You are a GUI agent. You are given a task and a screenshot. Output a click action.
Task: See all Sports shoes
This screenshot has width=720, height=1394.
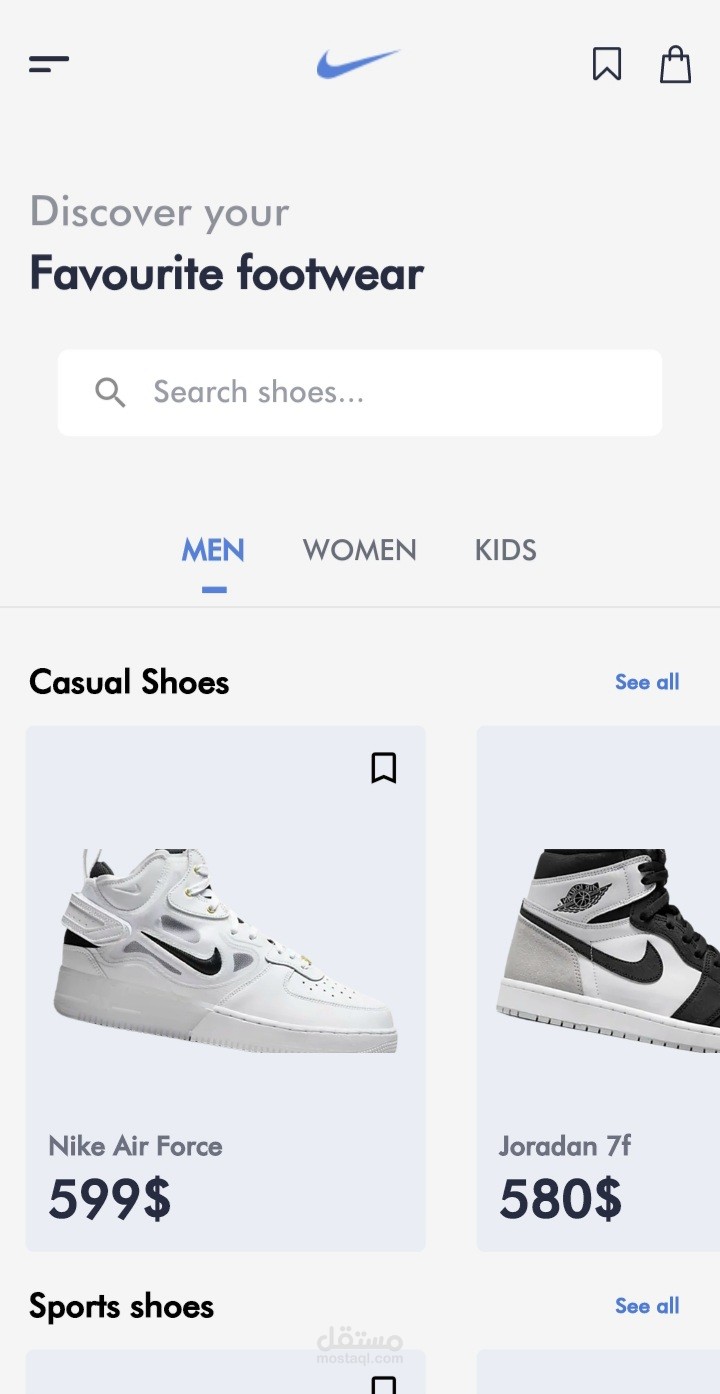click(x=647, y=1306)
